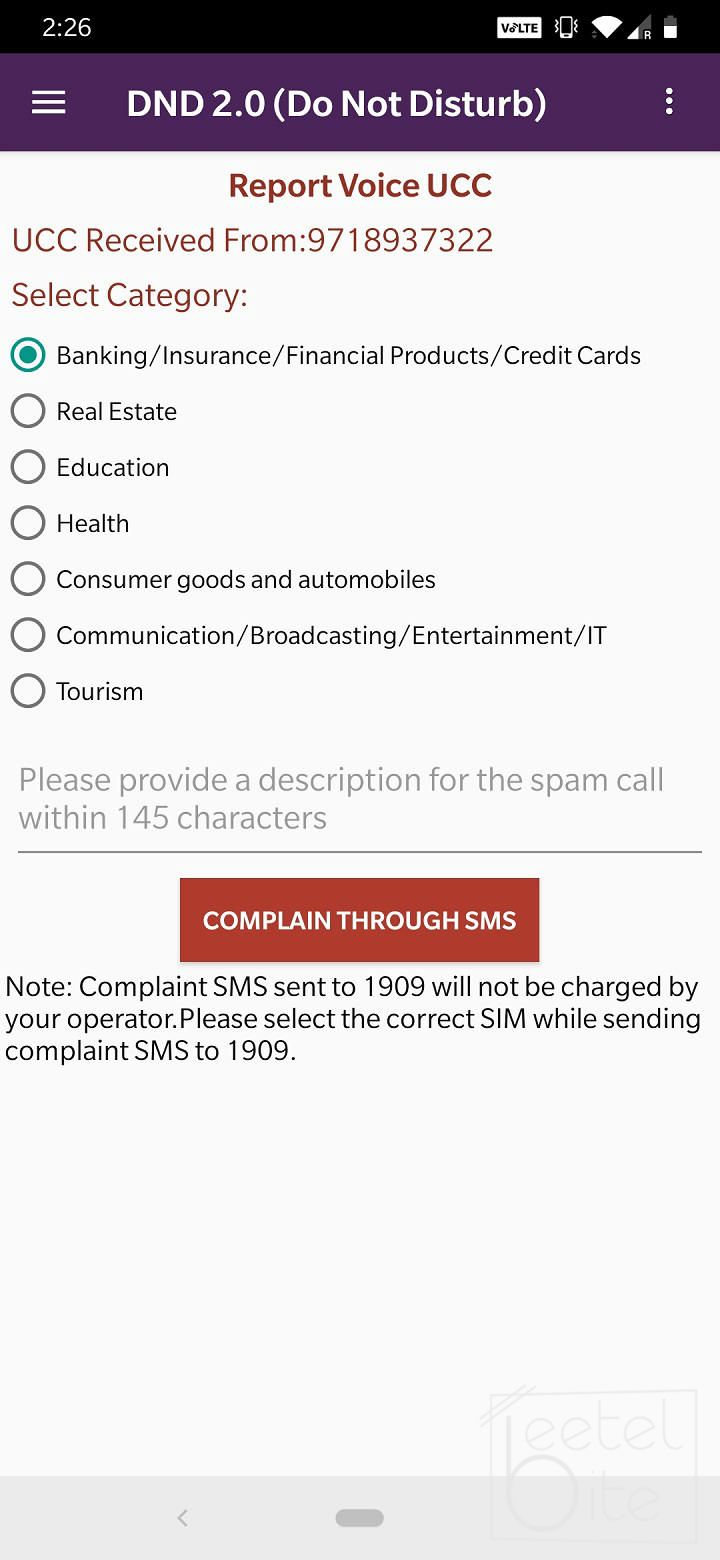
Task: Select Banking/Insurance/Financial Products/Credit Cards category
Action: coord(28,355)
